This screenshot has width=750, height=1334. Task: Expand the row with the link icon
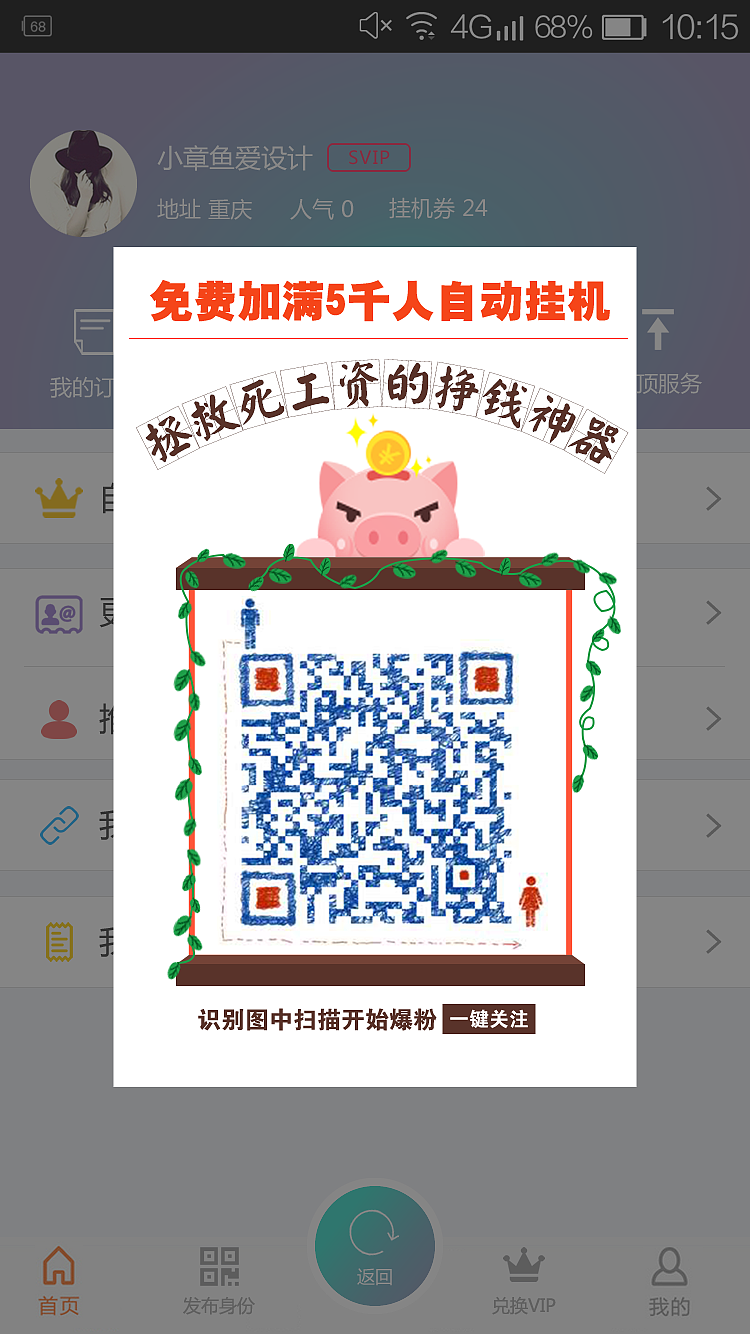[714, 825]
